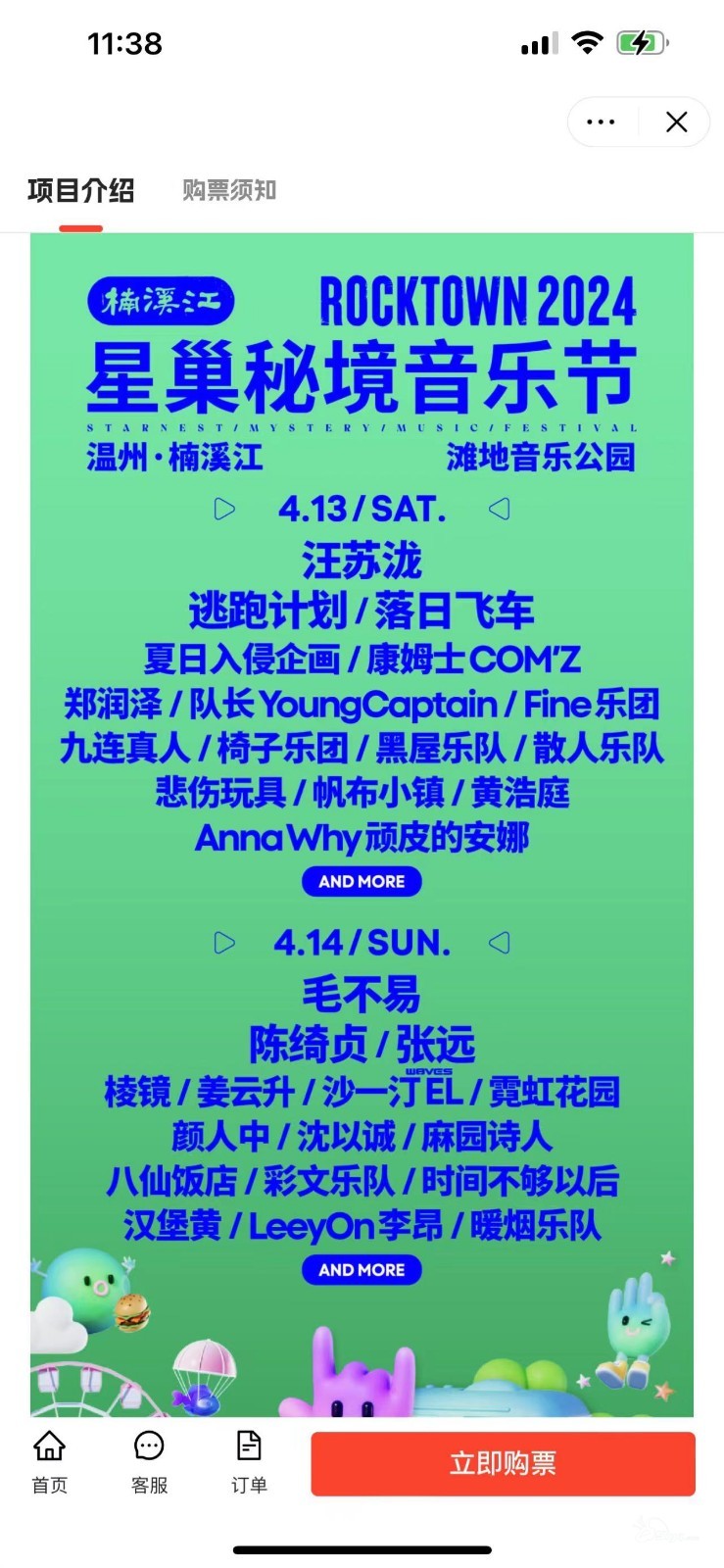Switch to the 购票须知 tab
This screenshot has height=1568, width=724.
[x=229, y=190]
